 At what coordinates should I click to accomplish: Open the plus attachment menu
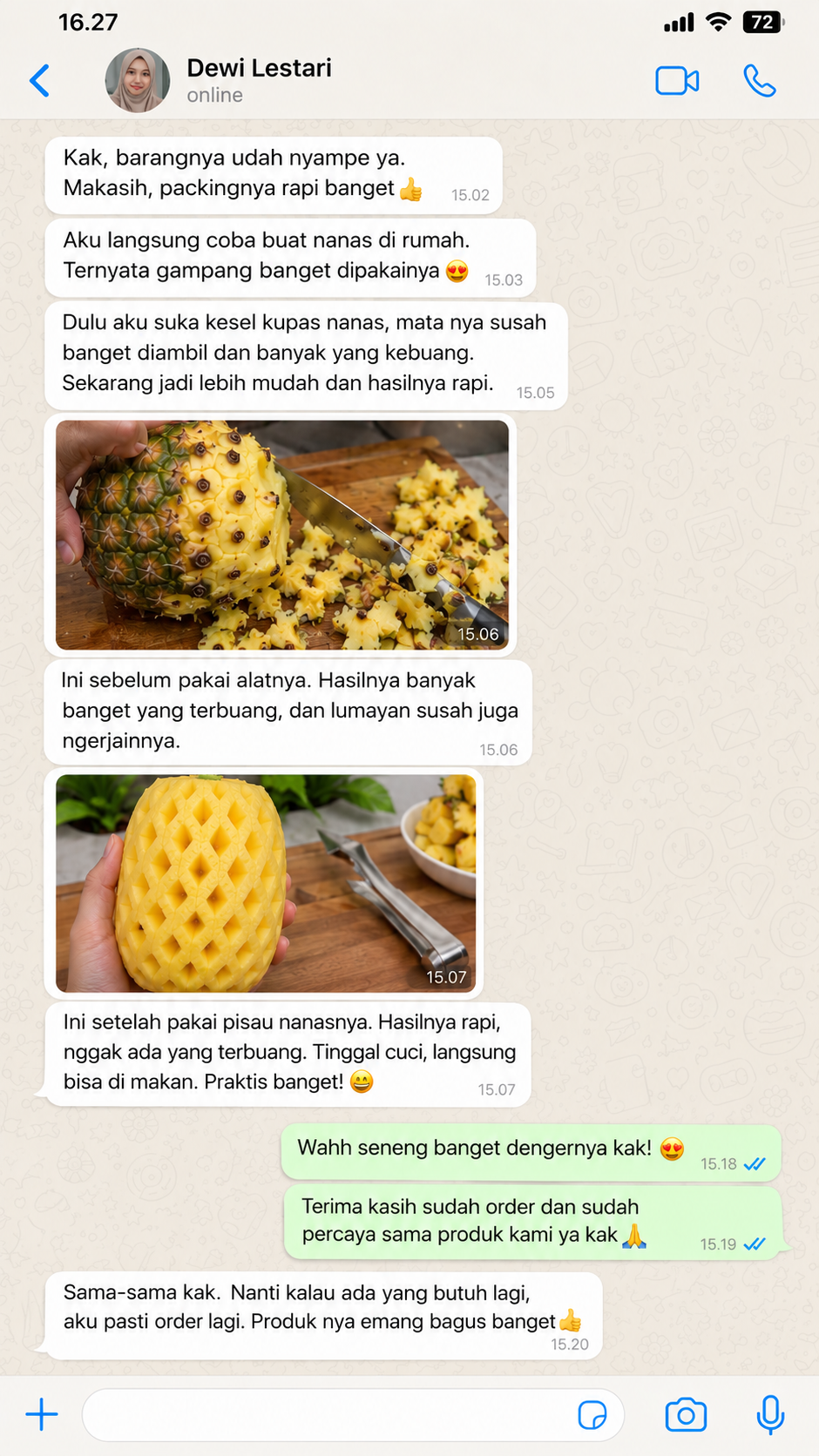point(42,1414)
